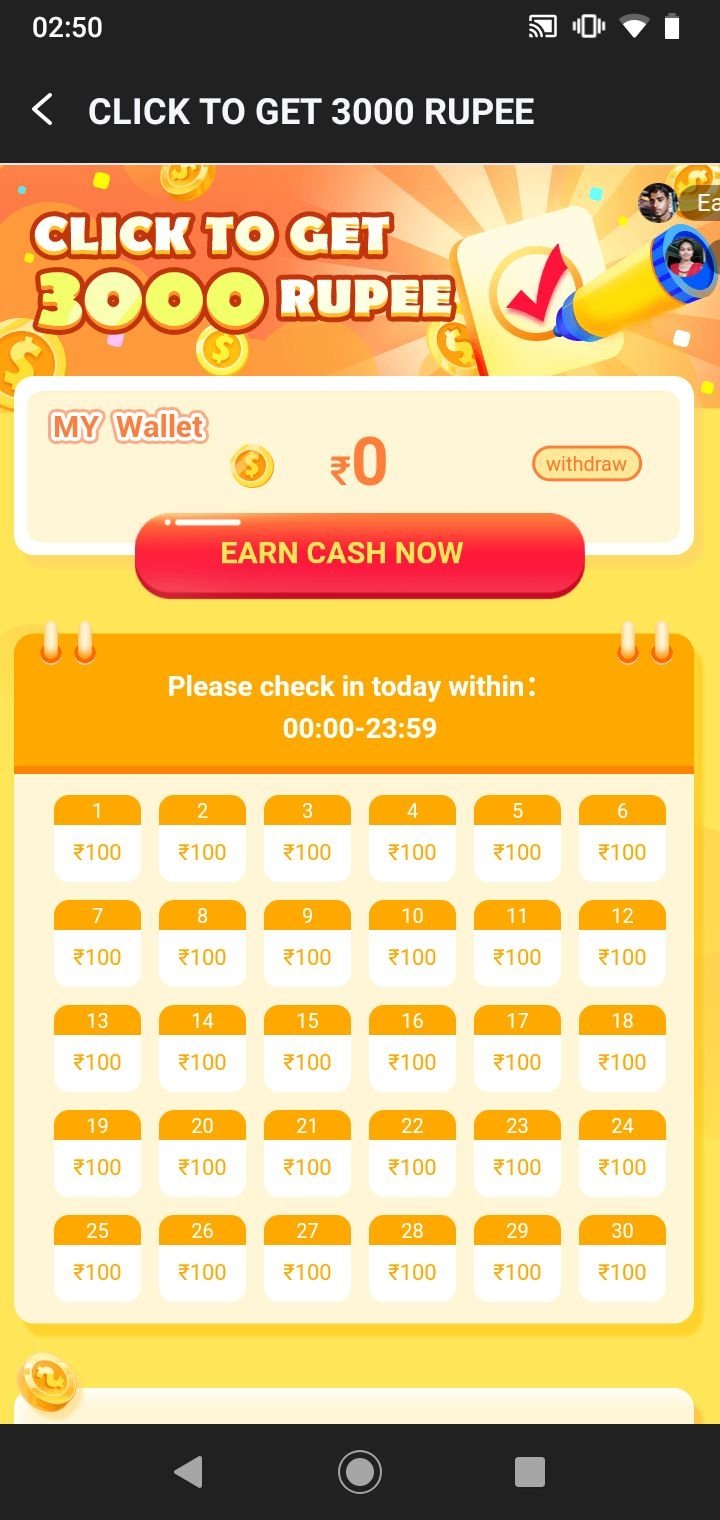This screenshot has height=1520, width=720.
Task: Open recent apps from navigation bar
Action: (529, 1472)
